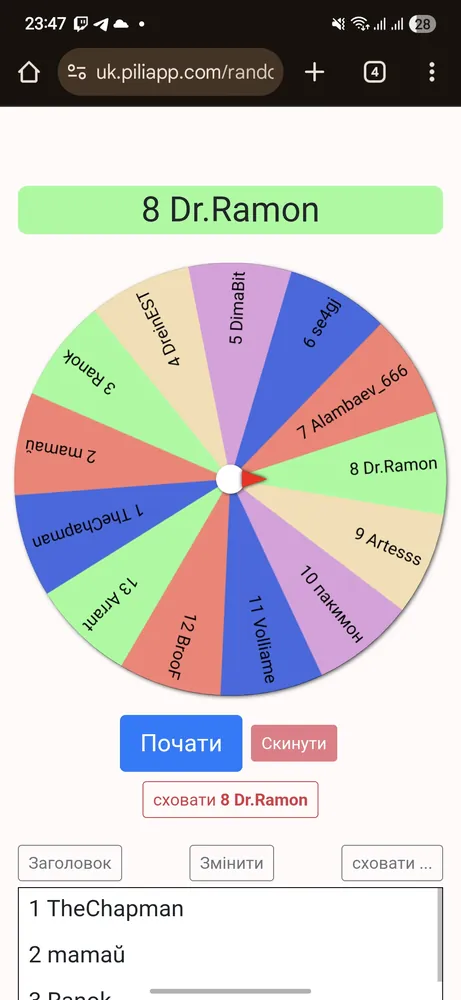
Task: Open a new browser tab
Action: (x=314, y=72)
